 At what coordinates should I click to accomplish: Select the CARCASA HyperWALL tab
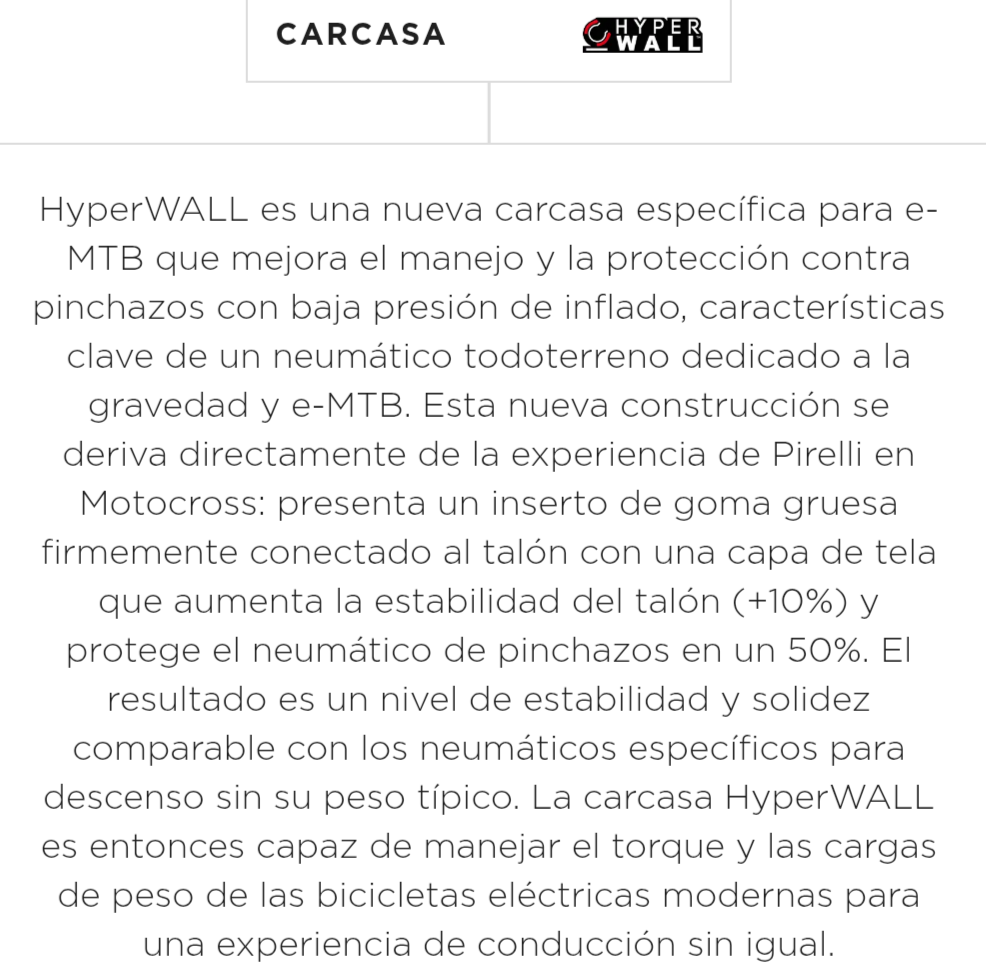tap(488, 36)
